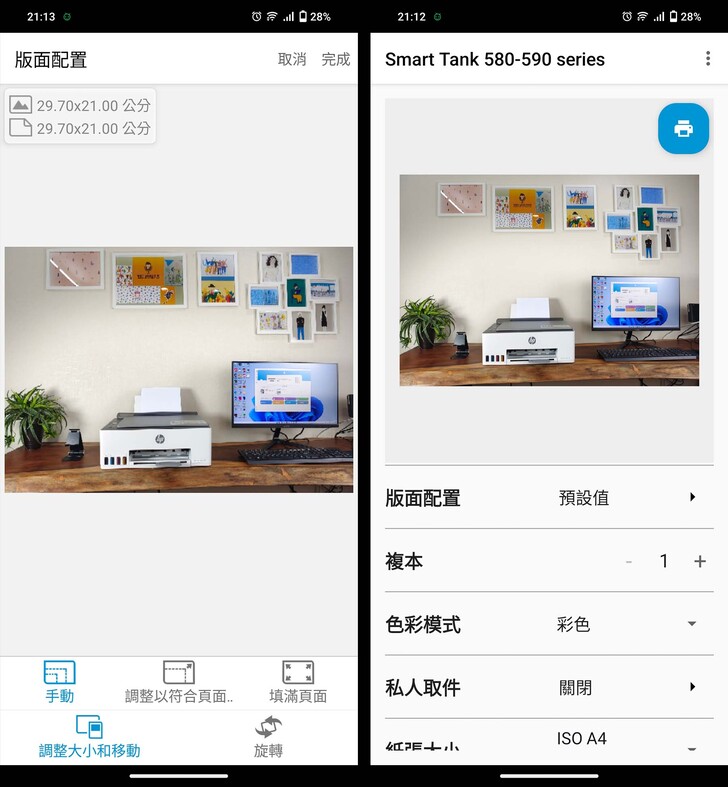This screenshot has width=728, height=787.
Task: Confirm layout with 完成
Action: pyautogui.click(x=336, y=59)
